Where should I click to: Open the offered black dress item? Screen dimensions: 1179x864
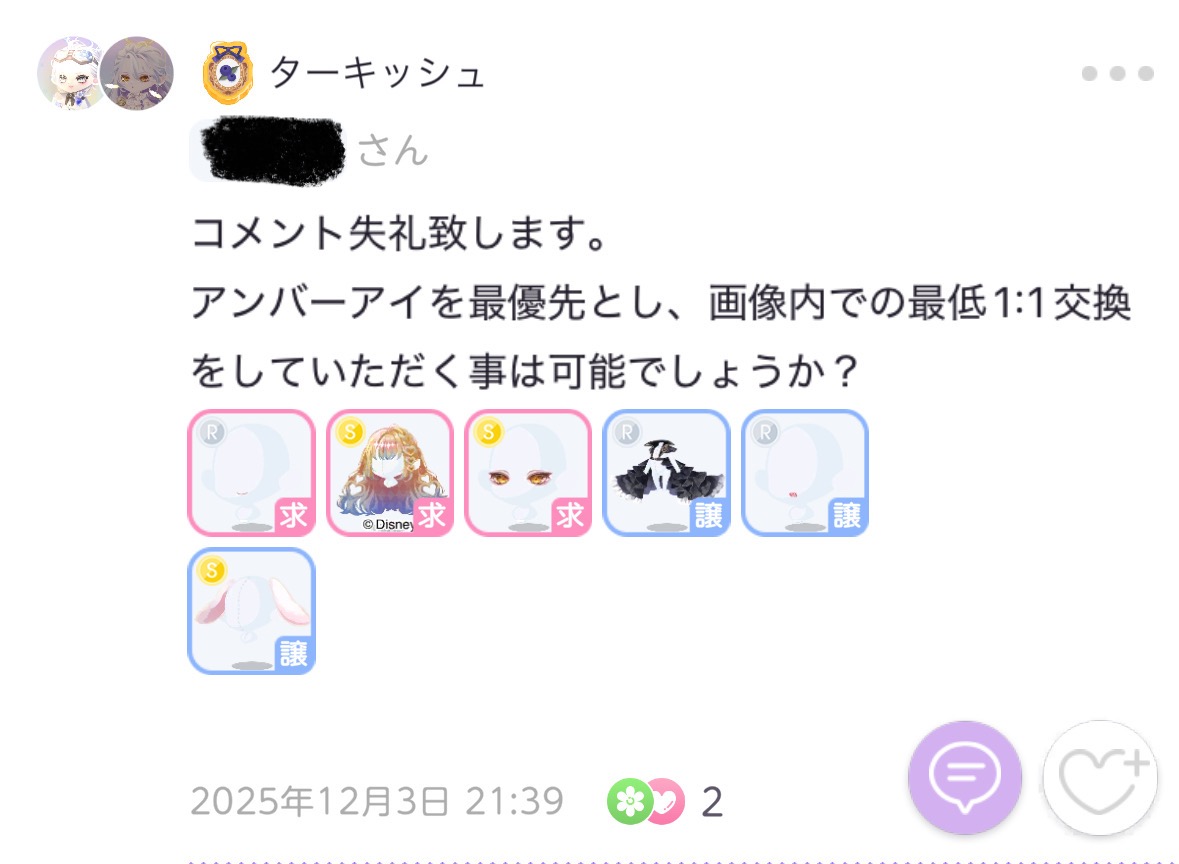coord(666,473)
